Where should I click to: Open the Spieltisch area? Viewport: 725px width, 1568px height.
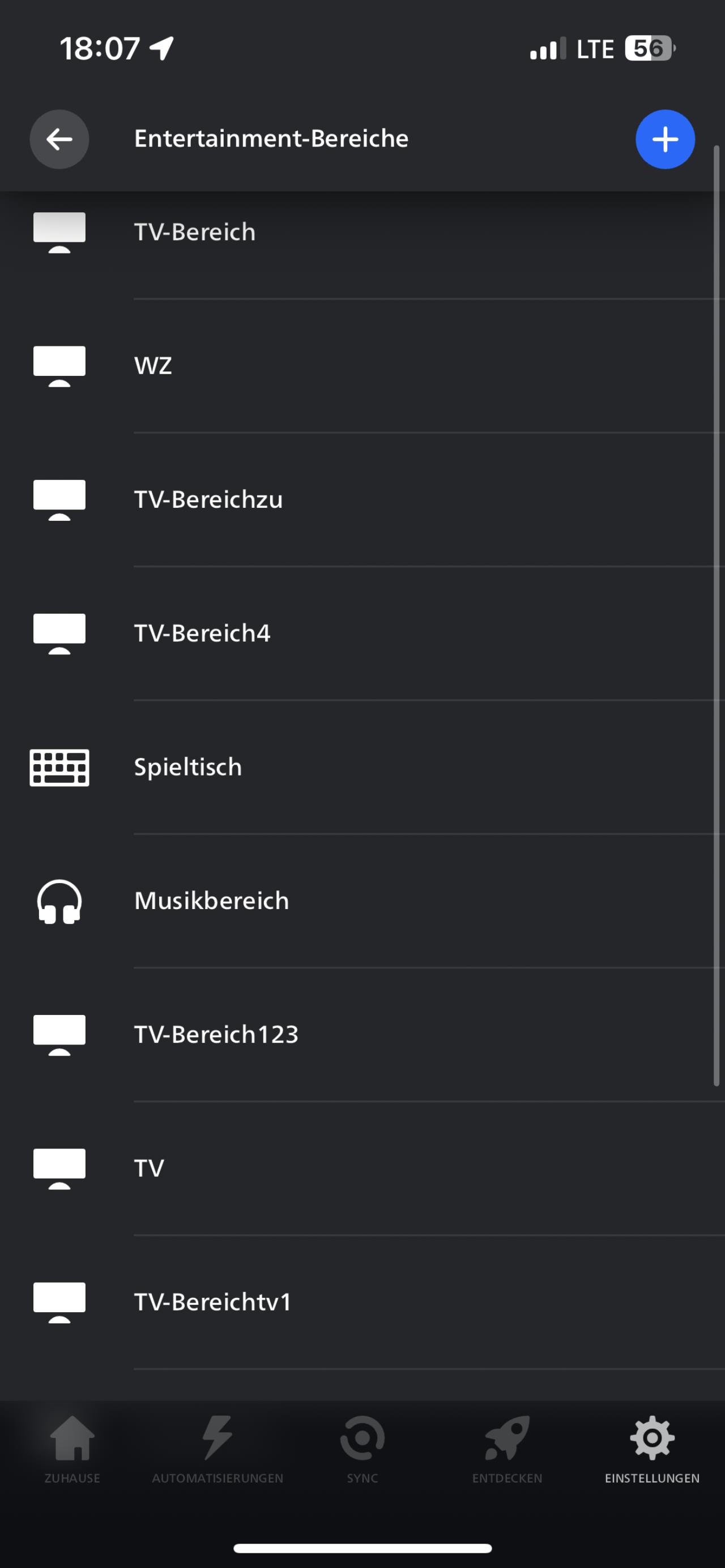362,768
